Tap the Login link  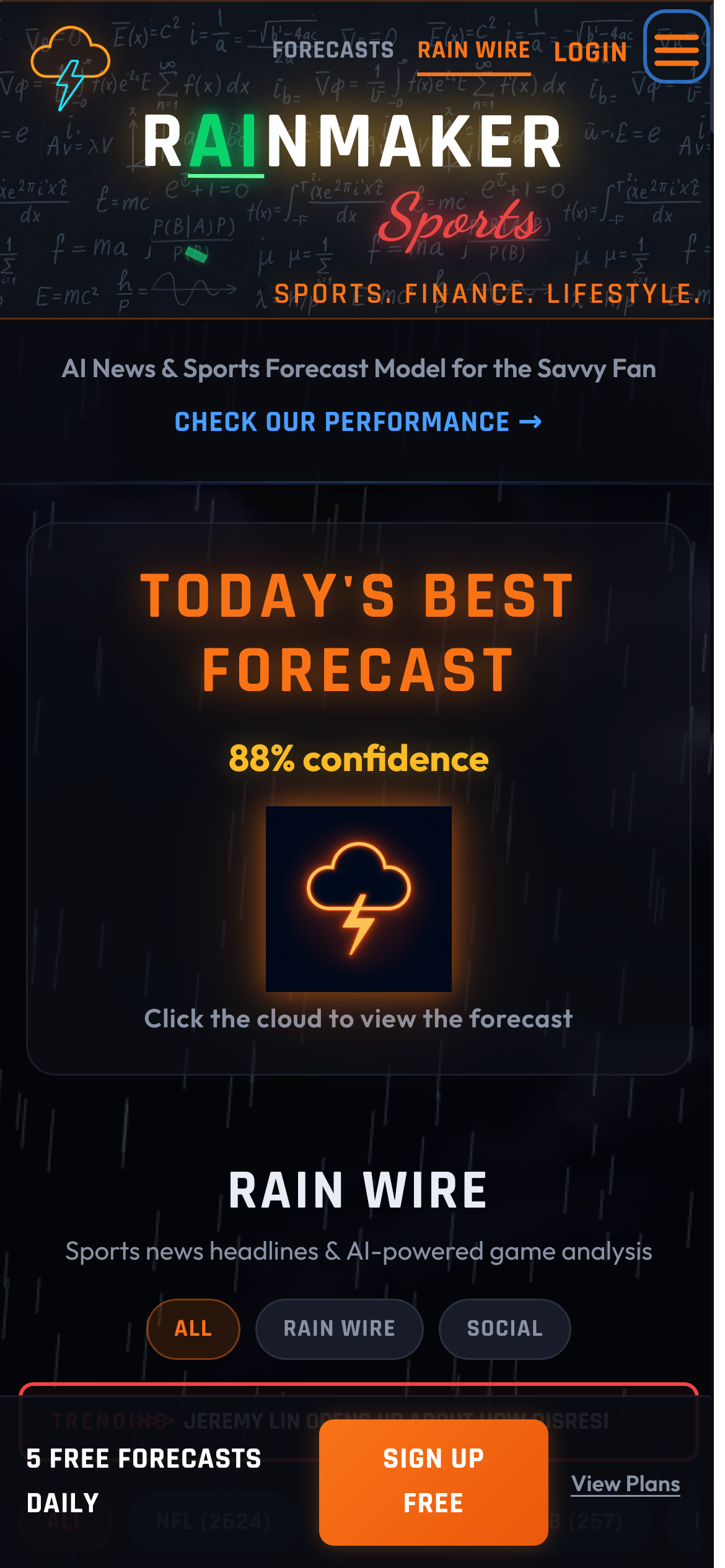(x=590, y=53)
